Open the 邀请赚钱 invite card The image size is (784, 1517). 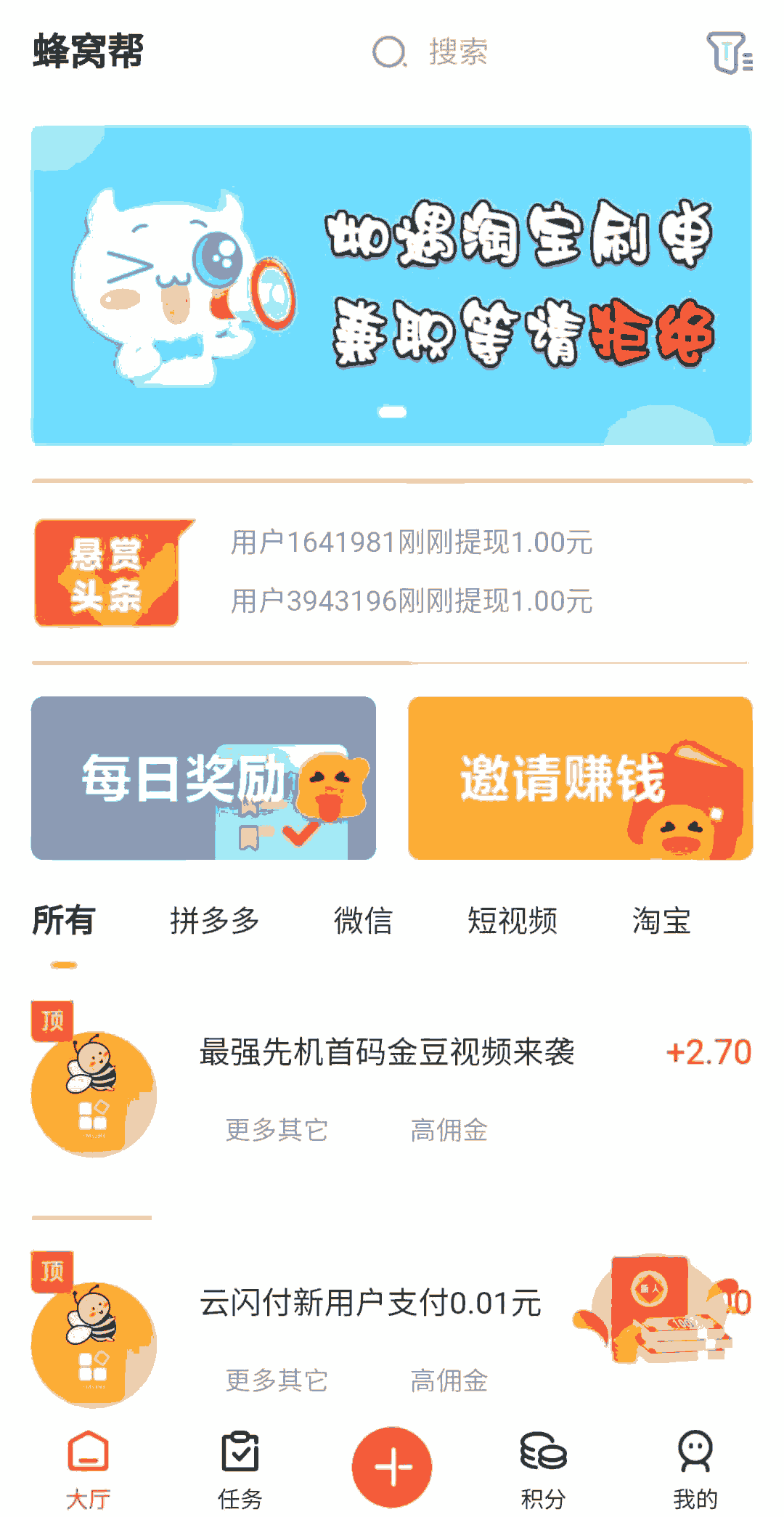coord(580,778)
